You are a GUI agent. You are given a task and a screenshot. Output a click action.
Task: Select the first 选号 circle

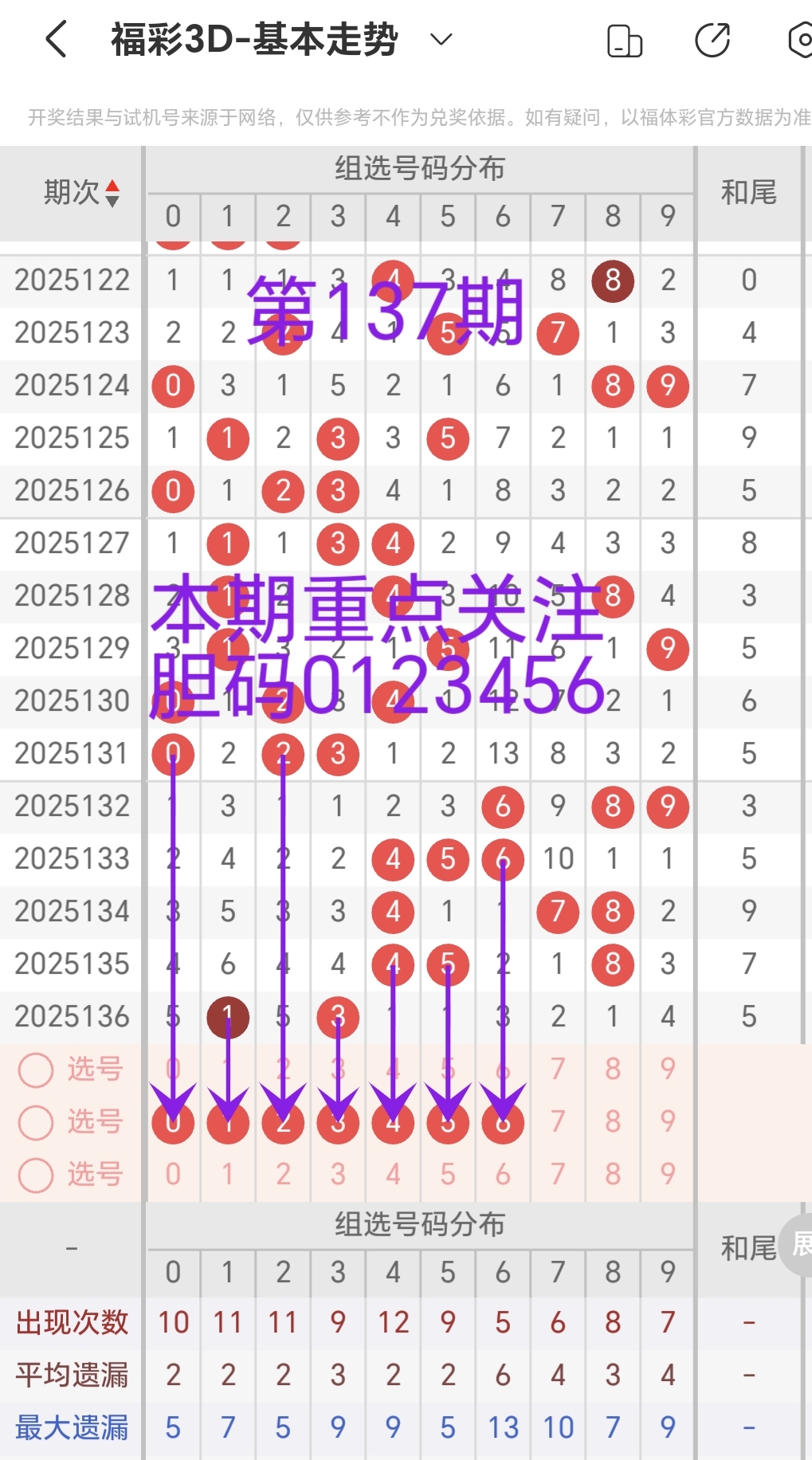pyautogui.click(x=35, y=1069)
